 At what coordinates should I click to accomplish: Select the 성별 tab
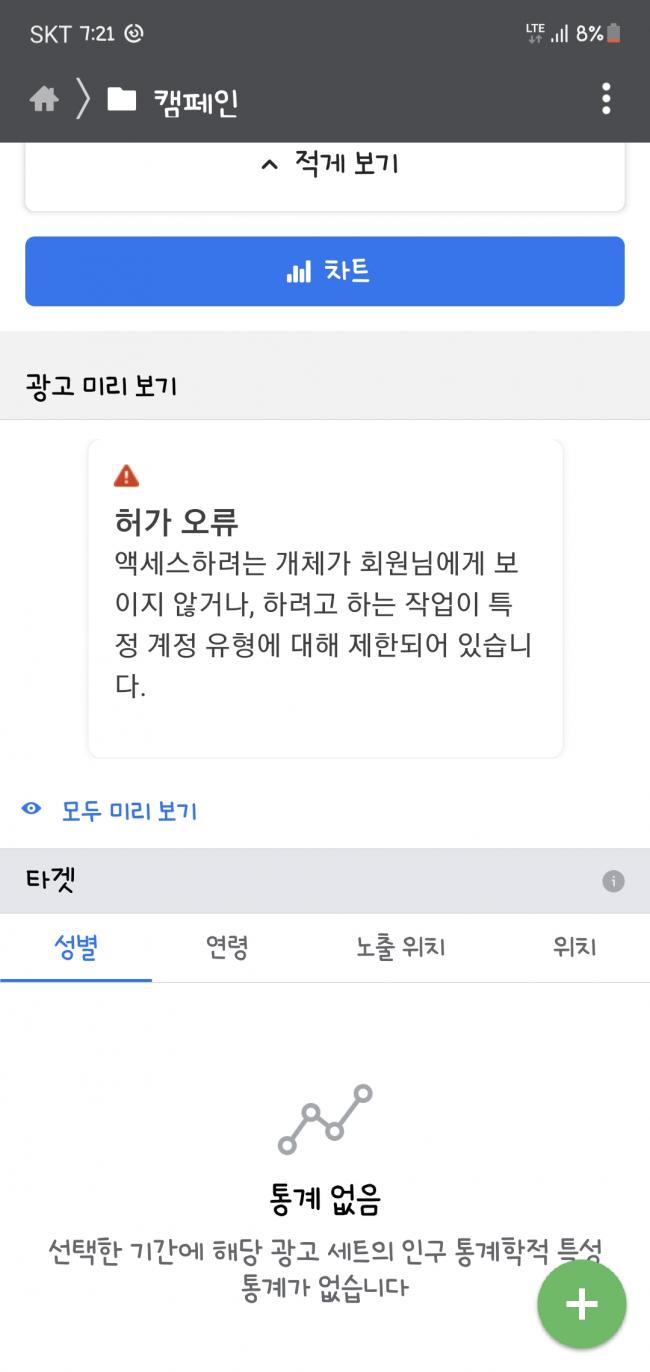[x=76, y=946]
